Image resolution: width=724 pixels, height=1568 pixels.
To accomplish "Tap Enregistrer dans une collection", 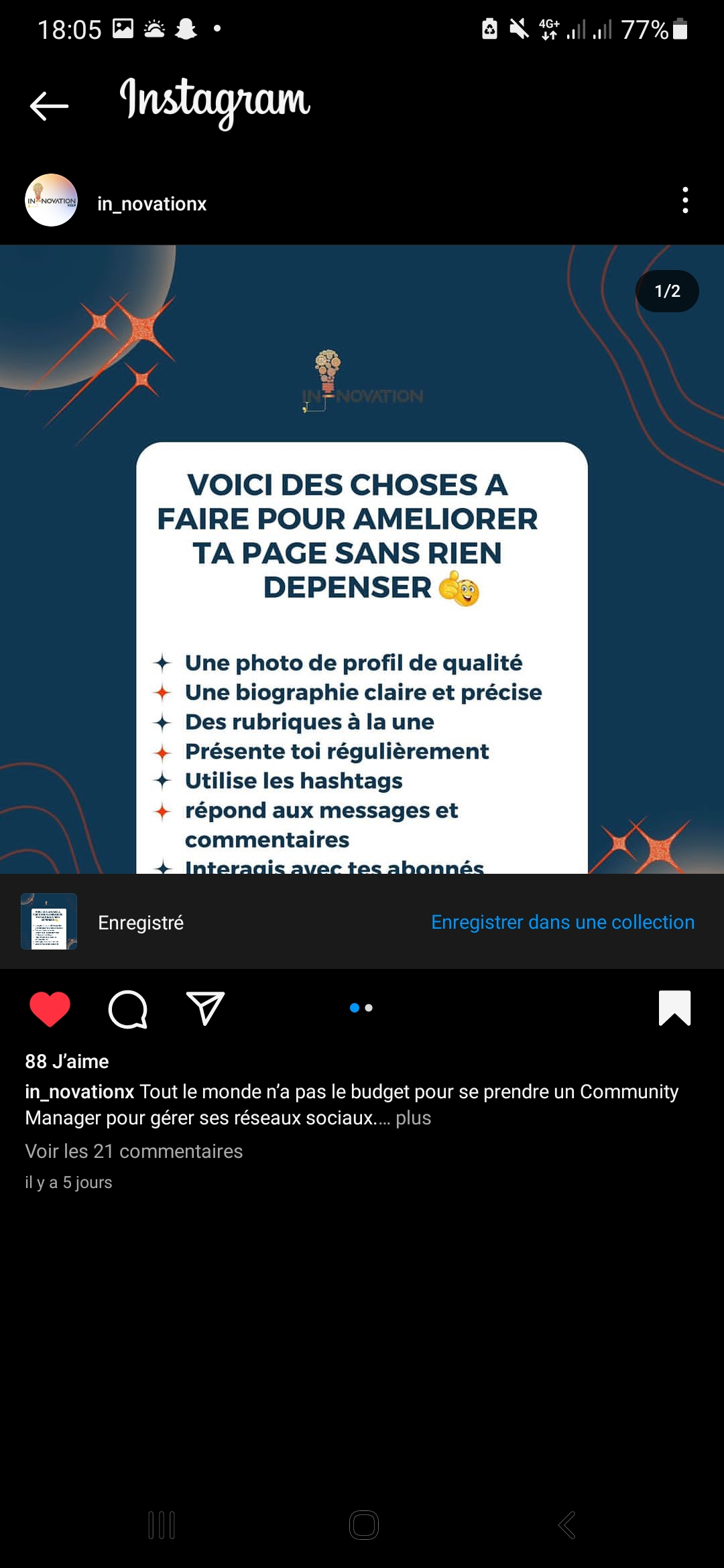I will pyautogui.click(x=562, y=922).
